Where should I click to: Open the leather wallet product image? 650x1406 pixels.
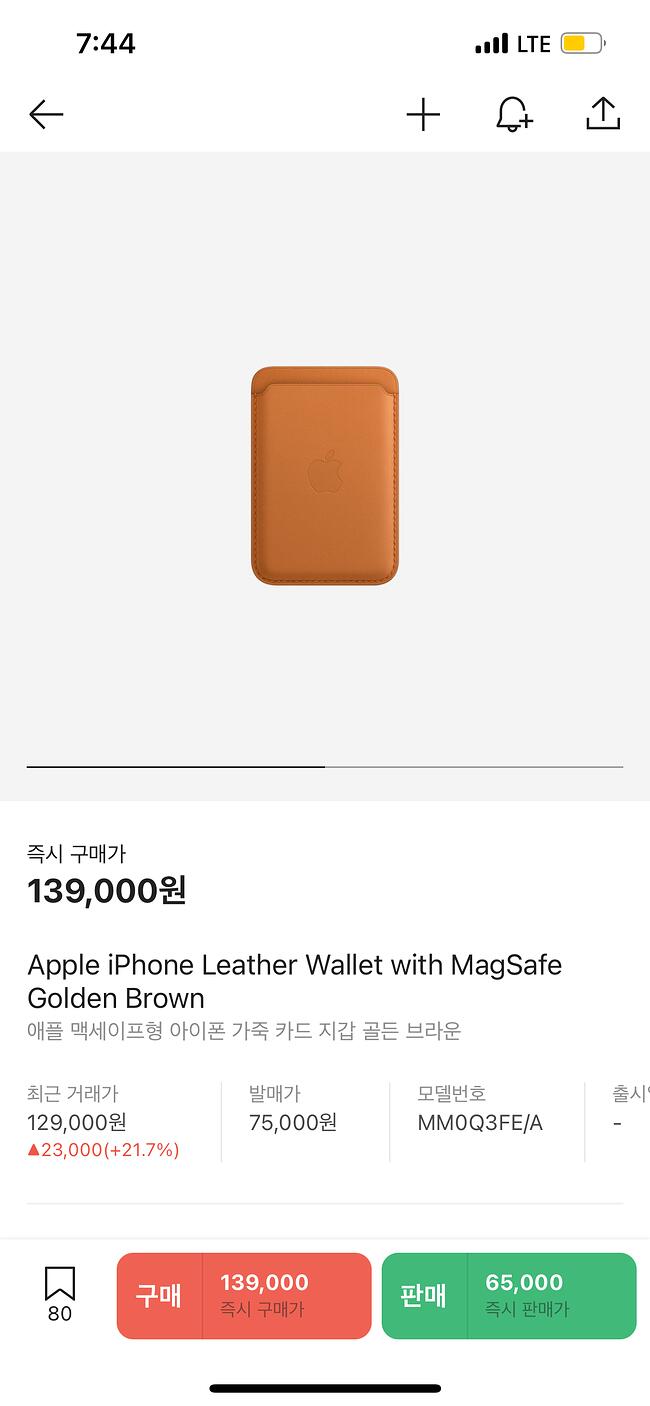click(325, 475)
